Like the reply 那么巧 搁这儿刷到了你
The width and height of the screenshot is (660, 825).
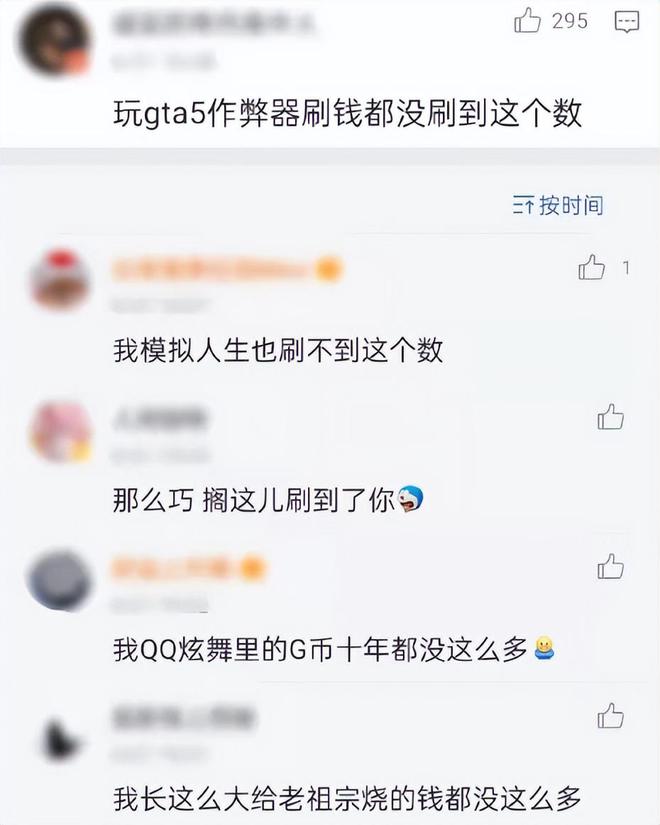(611, 418)
